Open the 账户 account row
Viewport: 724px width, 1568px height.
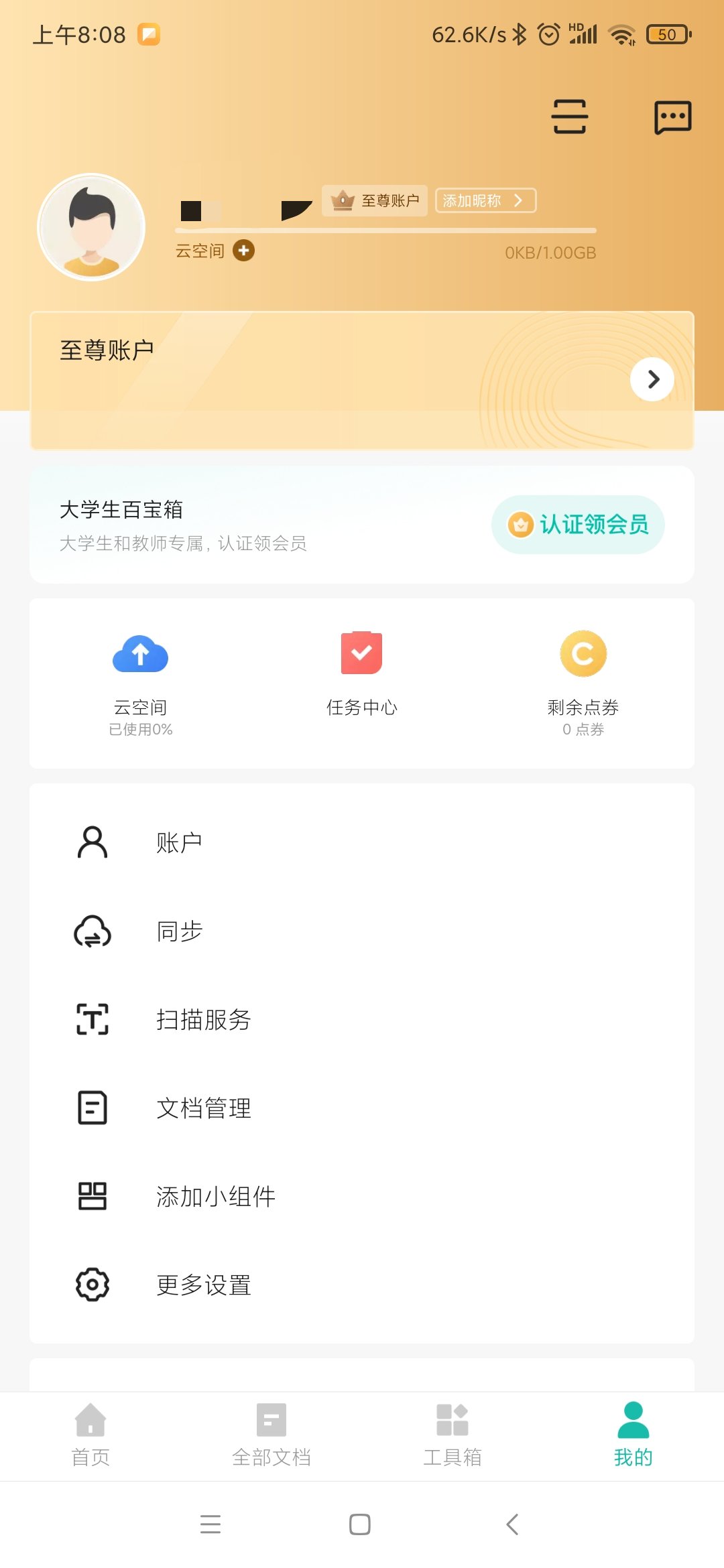pos(179,842)
